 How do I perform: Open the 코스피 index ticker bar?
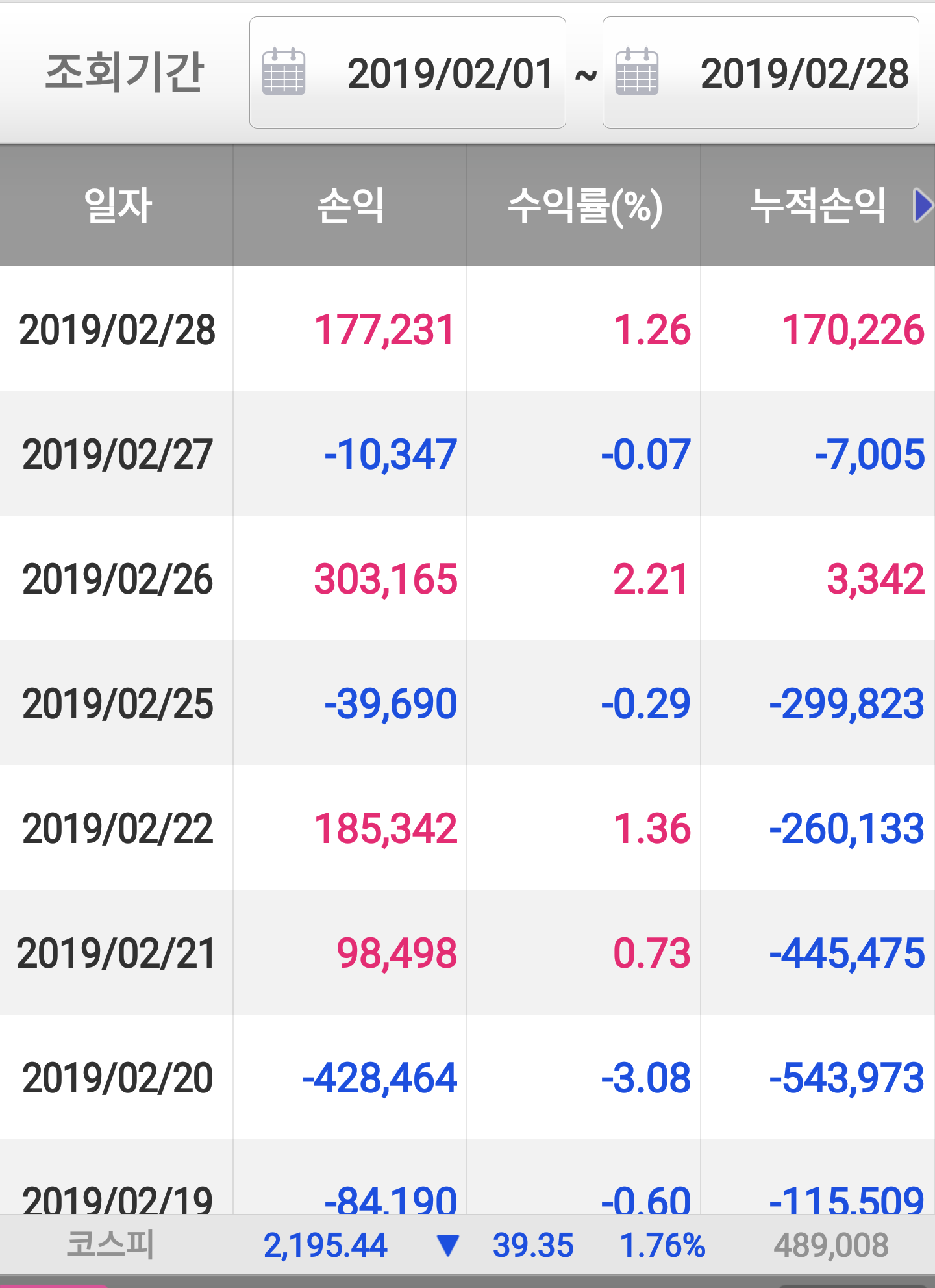tap(467, 1245)
